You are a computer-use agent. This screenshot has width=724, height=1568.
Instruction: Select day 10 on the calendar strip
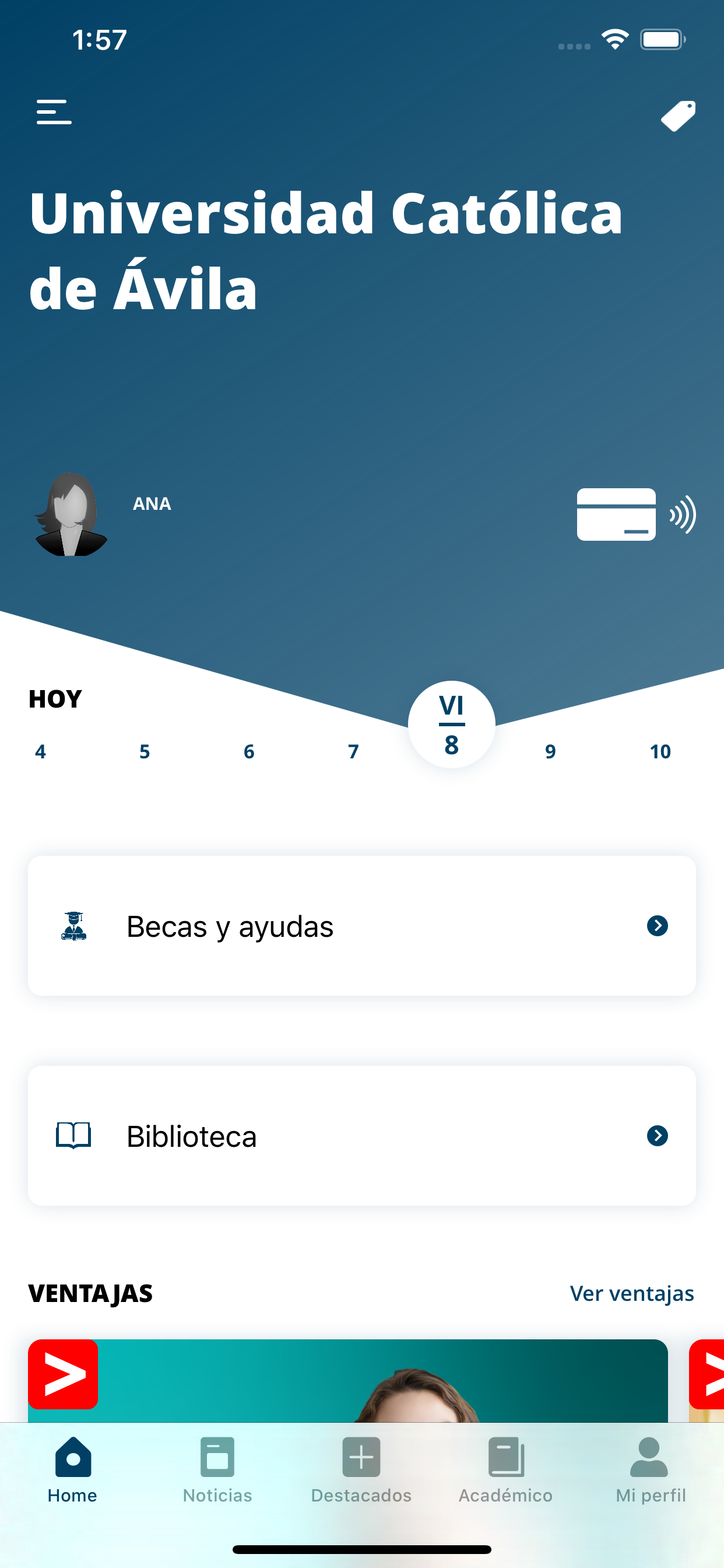pos(659,751)
